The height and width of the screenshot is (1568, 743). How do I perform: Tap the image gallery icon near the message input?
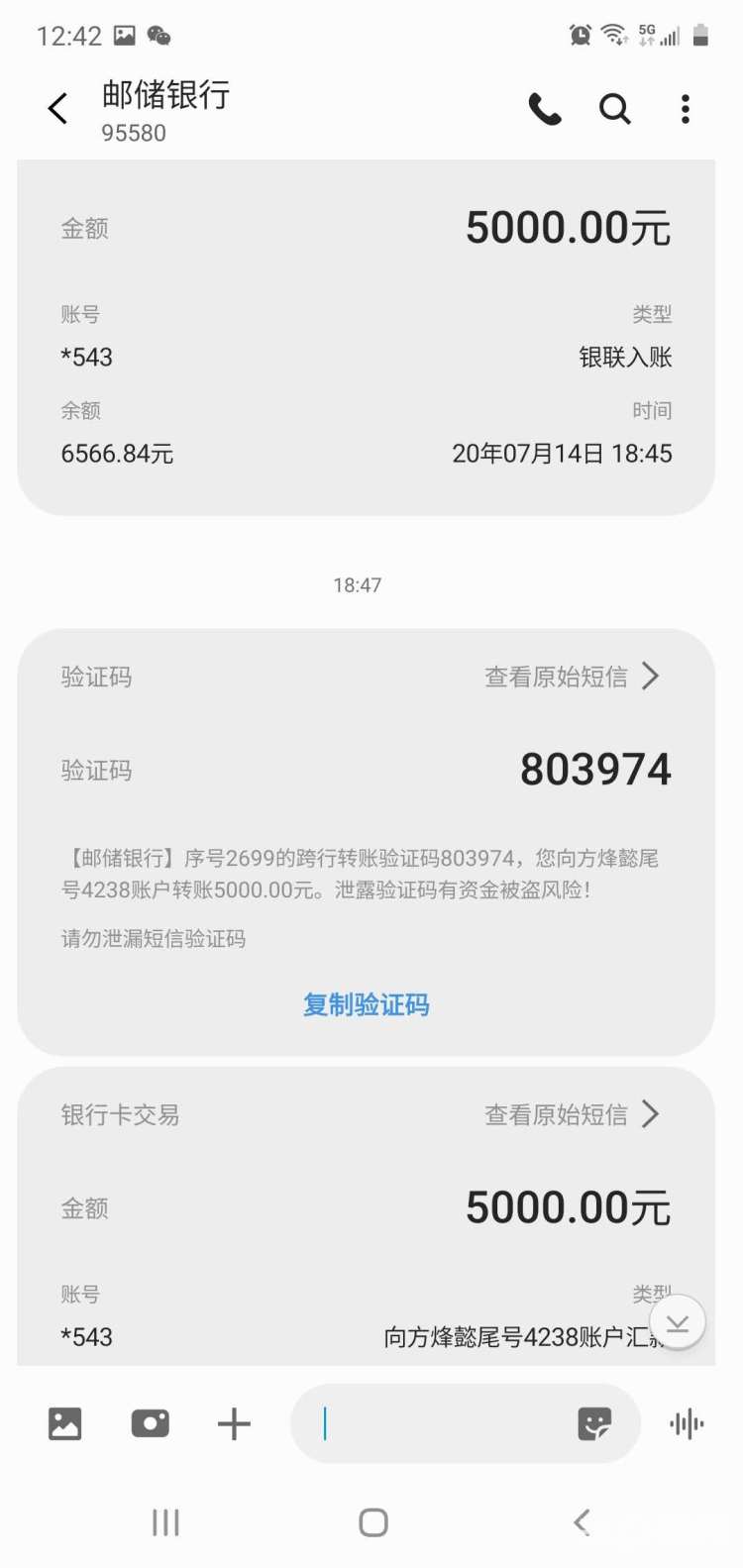(64, 1423)
